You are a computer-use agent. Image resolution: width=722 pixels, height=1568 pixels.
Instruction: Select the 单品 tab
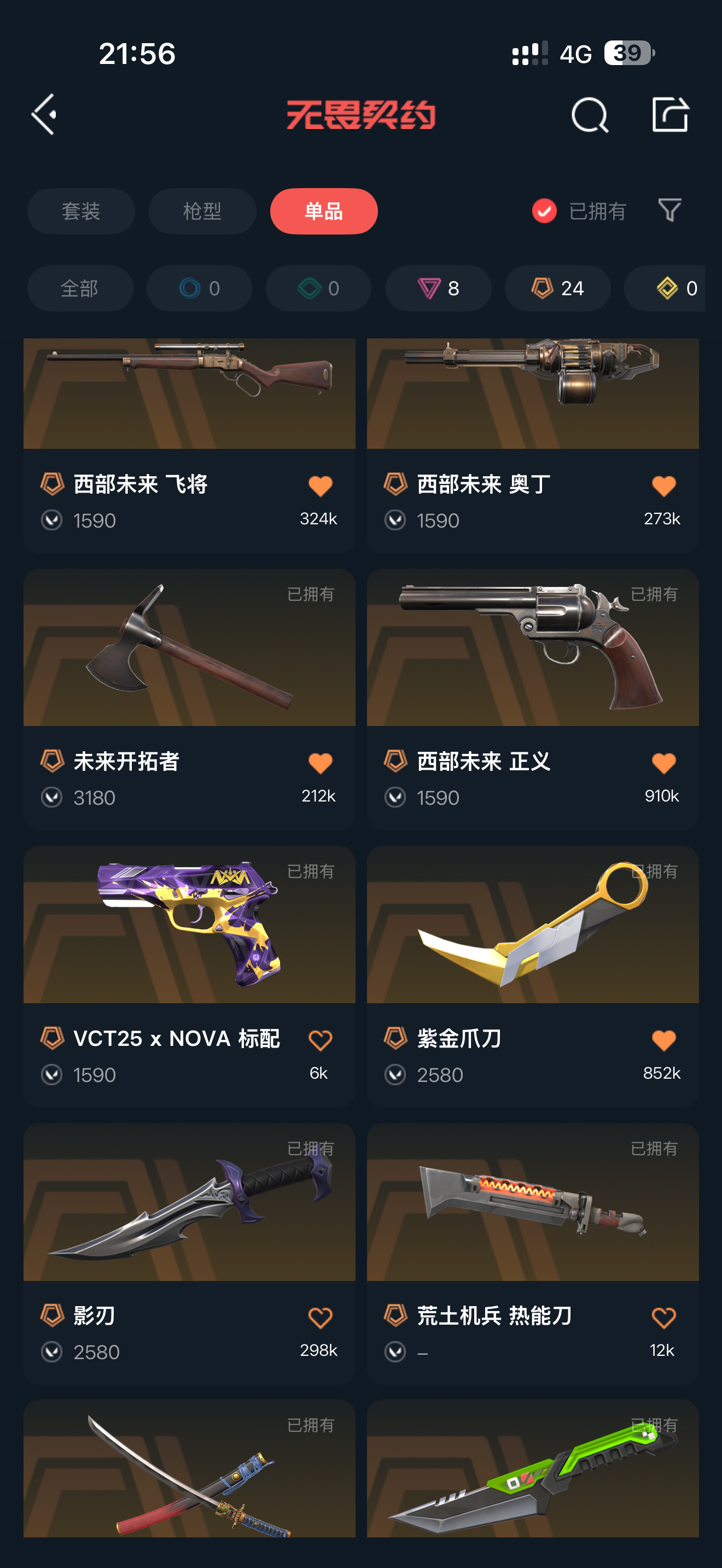pyautogui.click(x=323, y=211)
